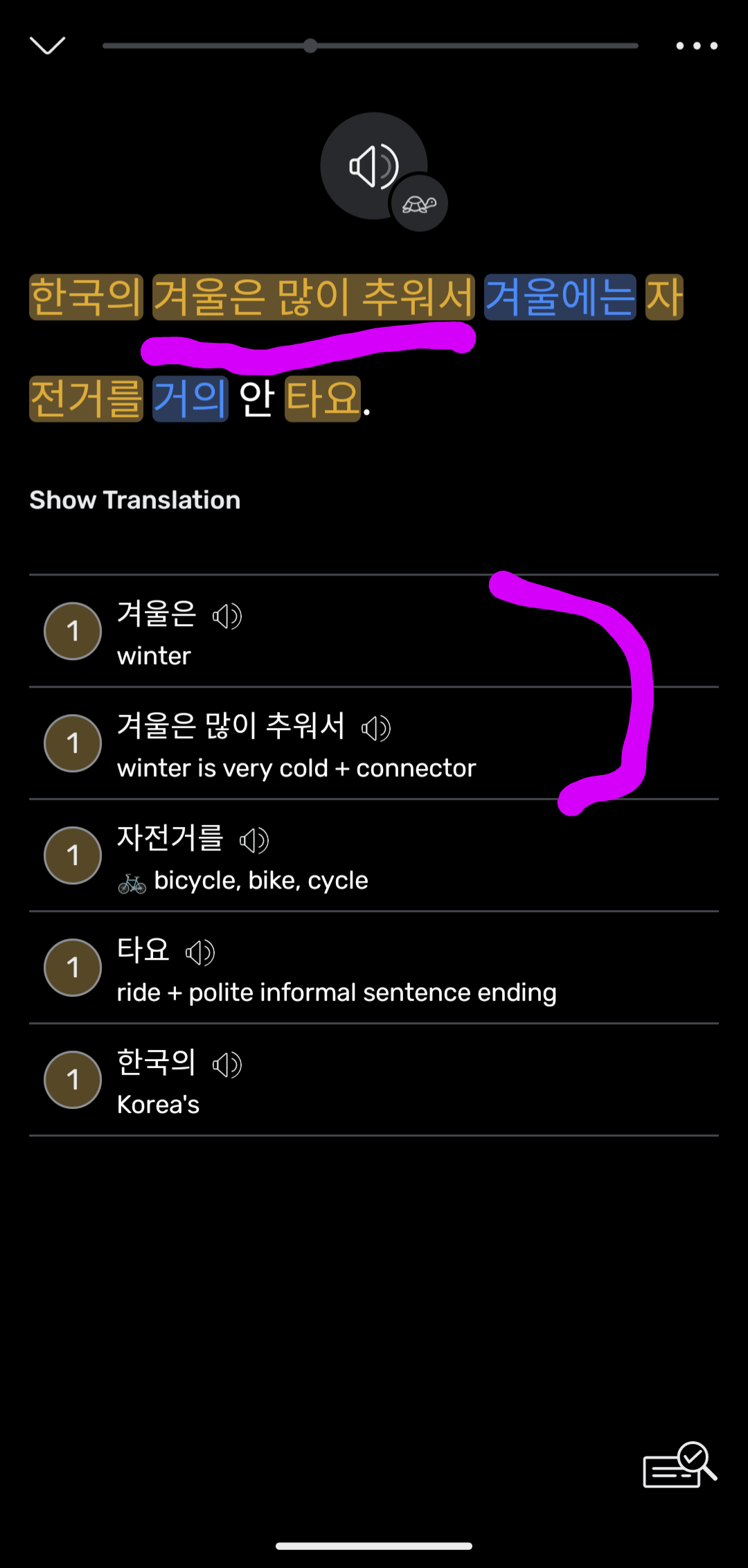748x1568 pixels.
Task: Play slow audio with the turtle button
Action: [x=420, y=204]
